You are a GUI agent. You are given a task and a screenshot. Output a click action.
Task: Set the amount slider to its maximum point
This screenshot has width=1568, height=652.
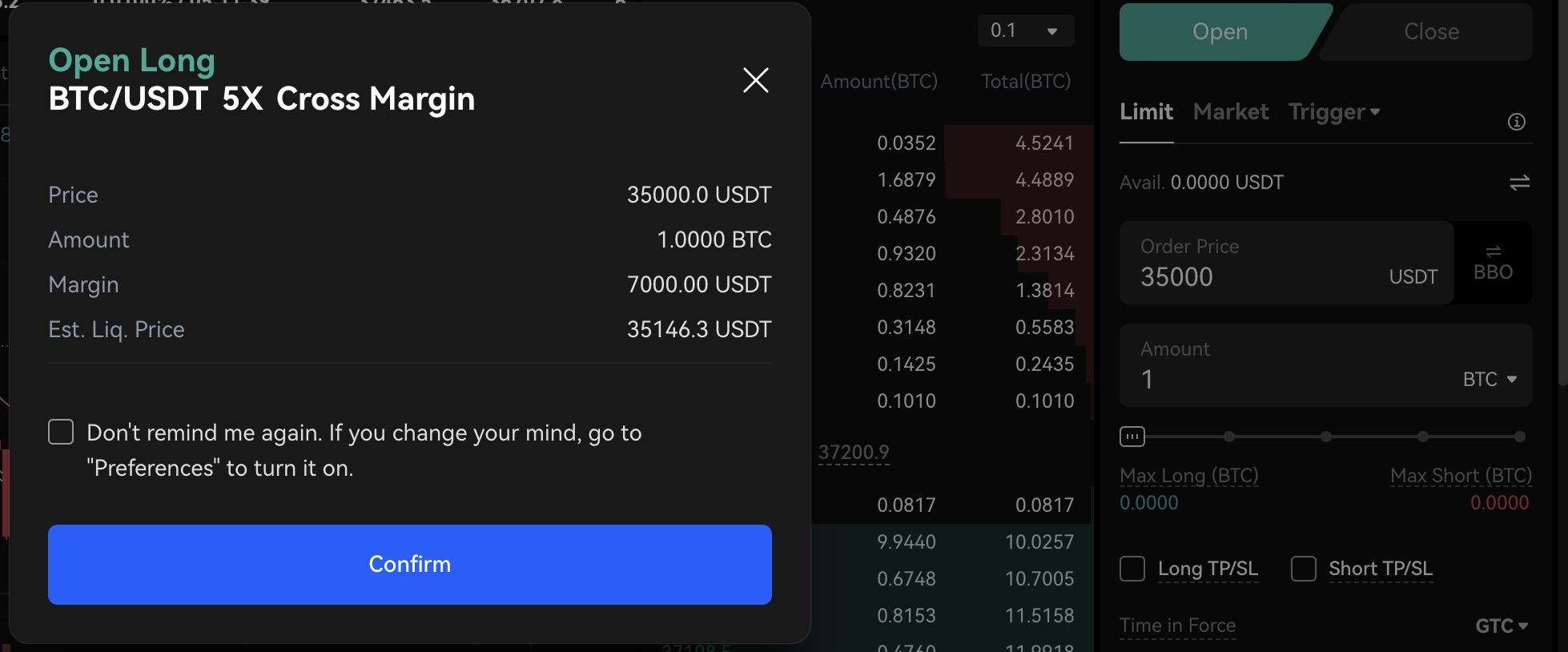tap(1519, 437)
